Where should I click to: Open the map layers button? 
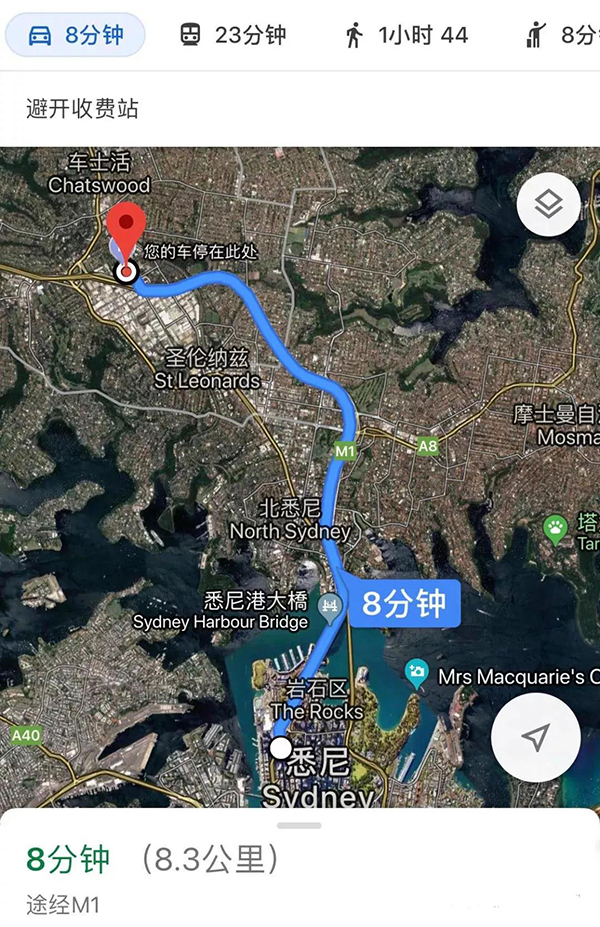pyautogui.click(x=548, y=206)
